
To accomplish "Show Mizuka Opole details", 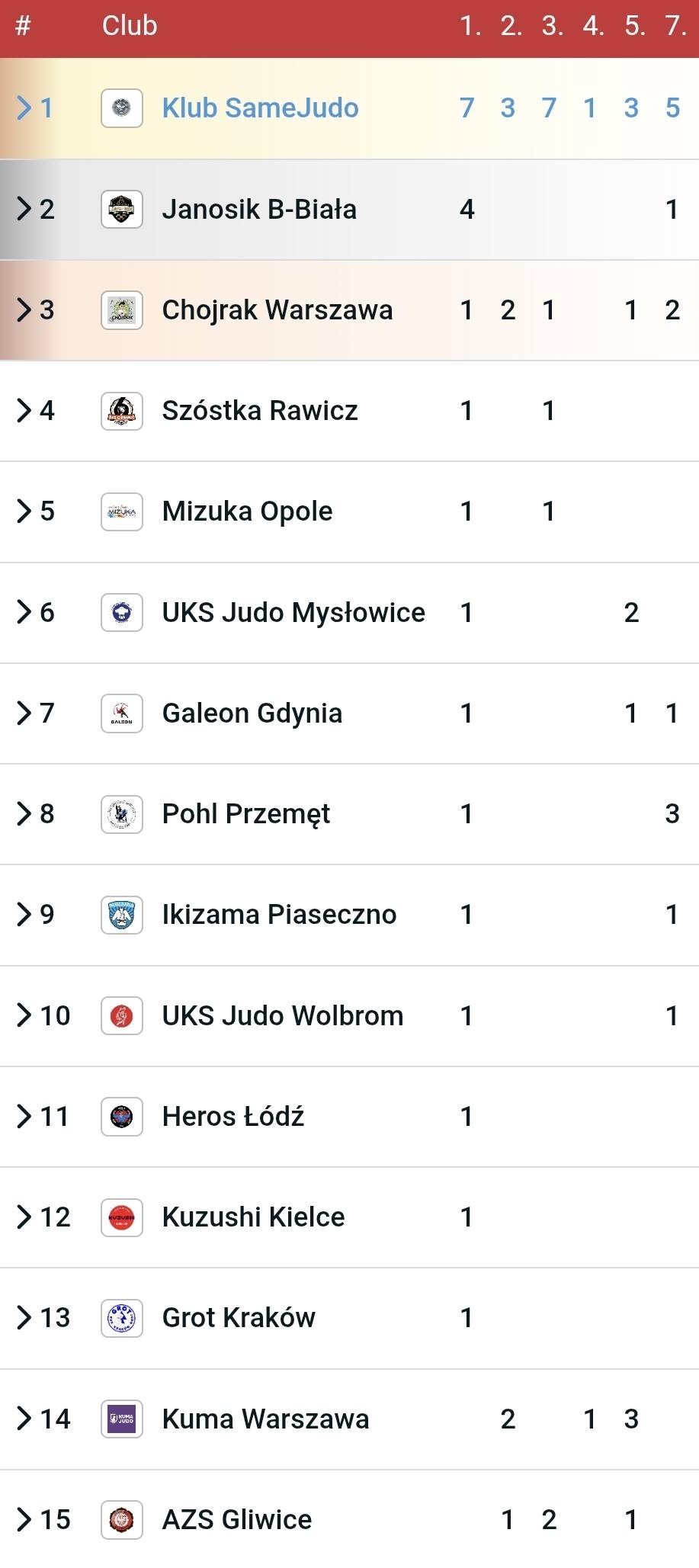I will point(24,511).
